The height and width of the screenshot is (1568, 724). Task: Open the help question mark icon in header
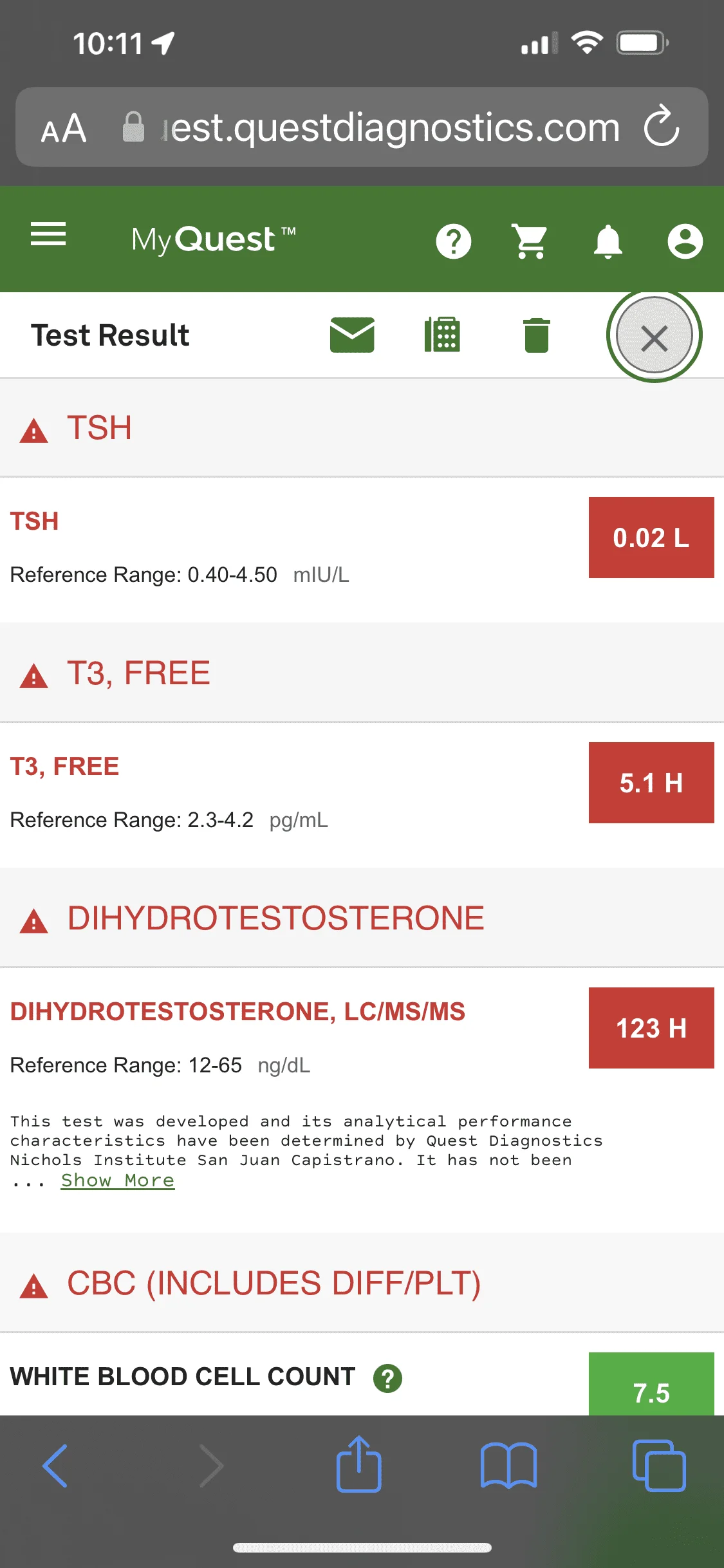click(454, 241)
